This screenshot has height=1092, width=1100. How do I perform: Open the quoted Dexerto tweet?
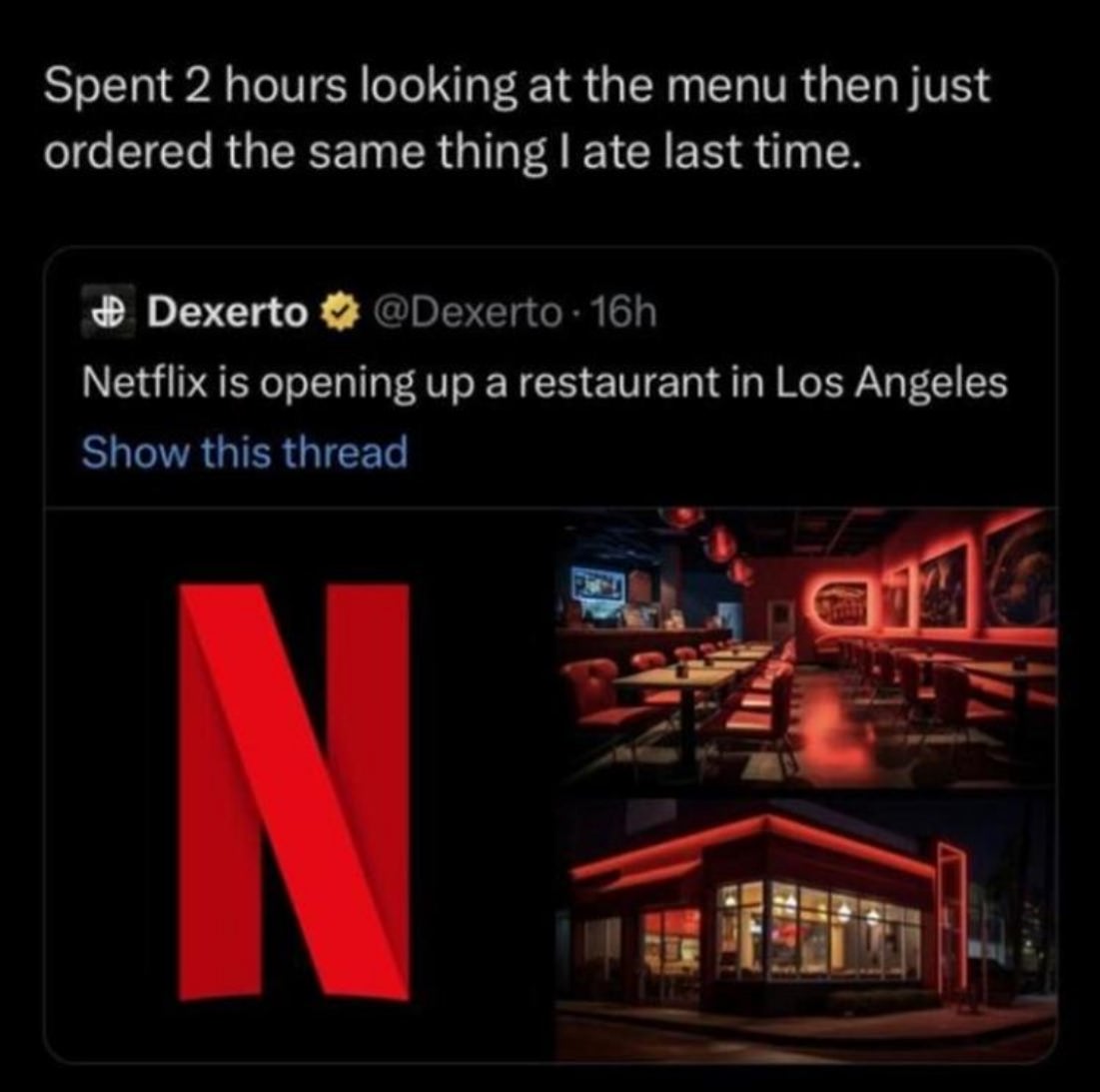click(x=544, y=382)
